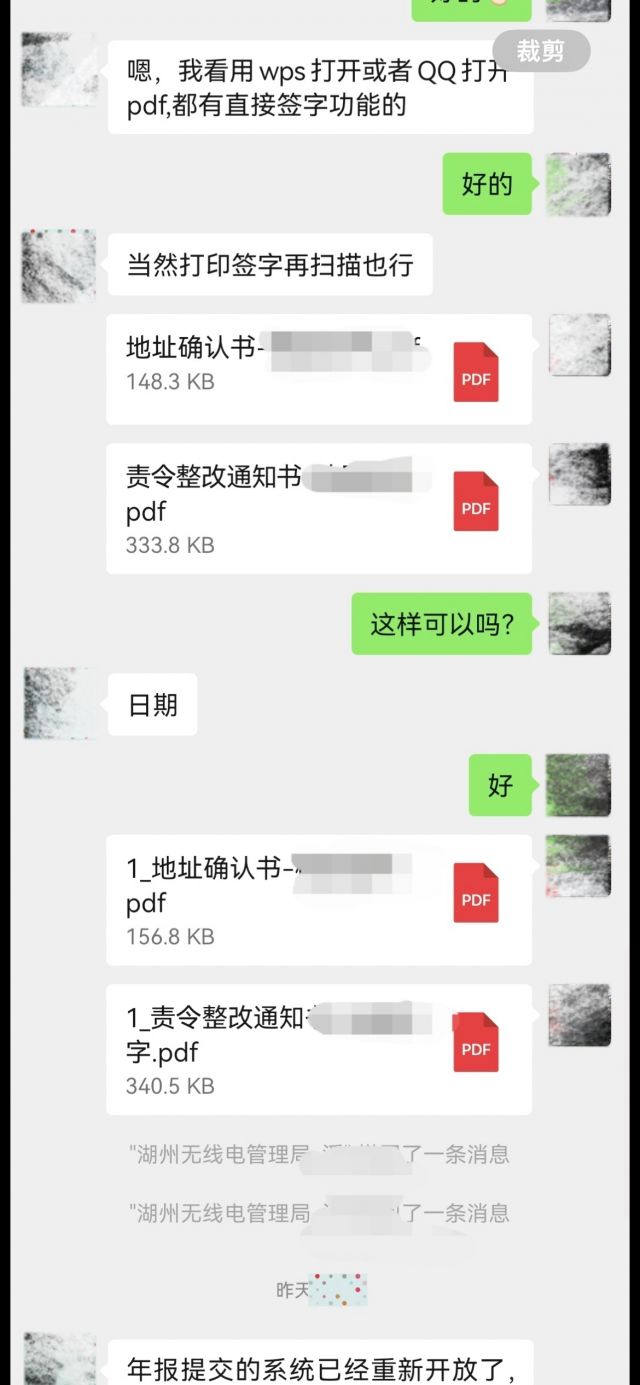Open the 148.3 KB 地址确认书 PDF file
This screenshot has width=640, height=1385.
pos(319,369)
